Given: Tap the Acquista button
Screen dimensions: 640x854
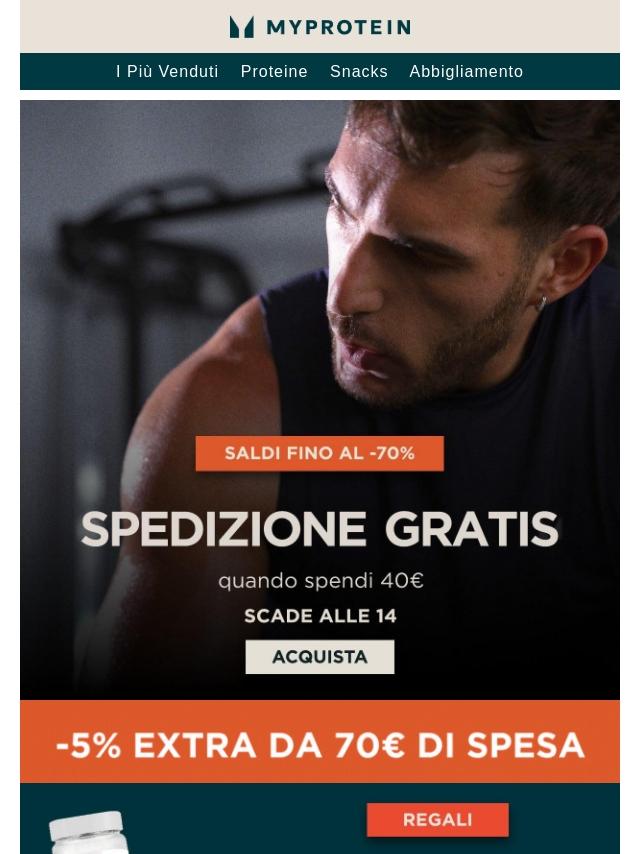Looking at the screenshot, I should [320, 657].
